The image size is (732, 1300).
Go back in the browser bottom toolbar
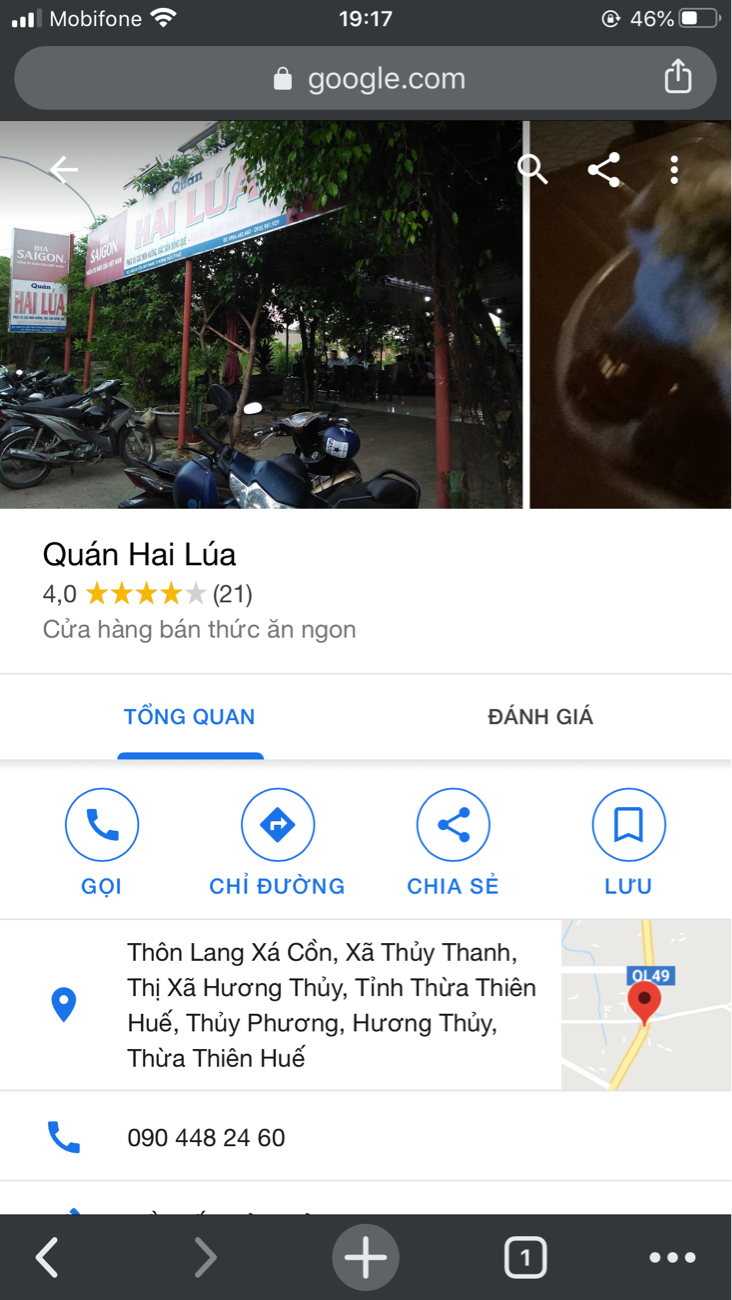[47, 1257]
